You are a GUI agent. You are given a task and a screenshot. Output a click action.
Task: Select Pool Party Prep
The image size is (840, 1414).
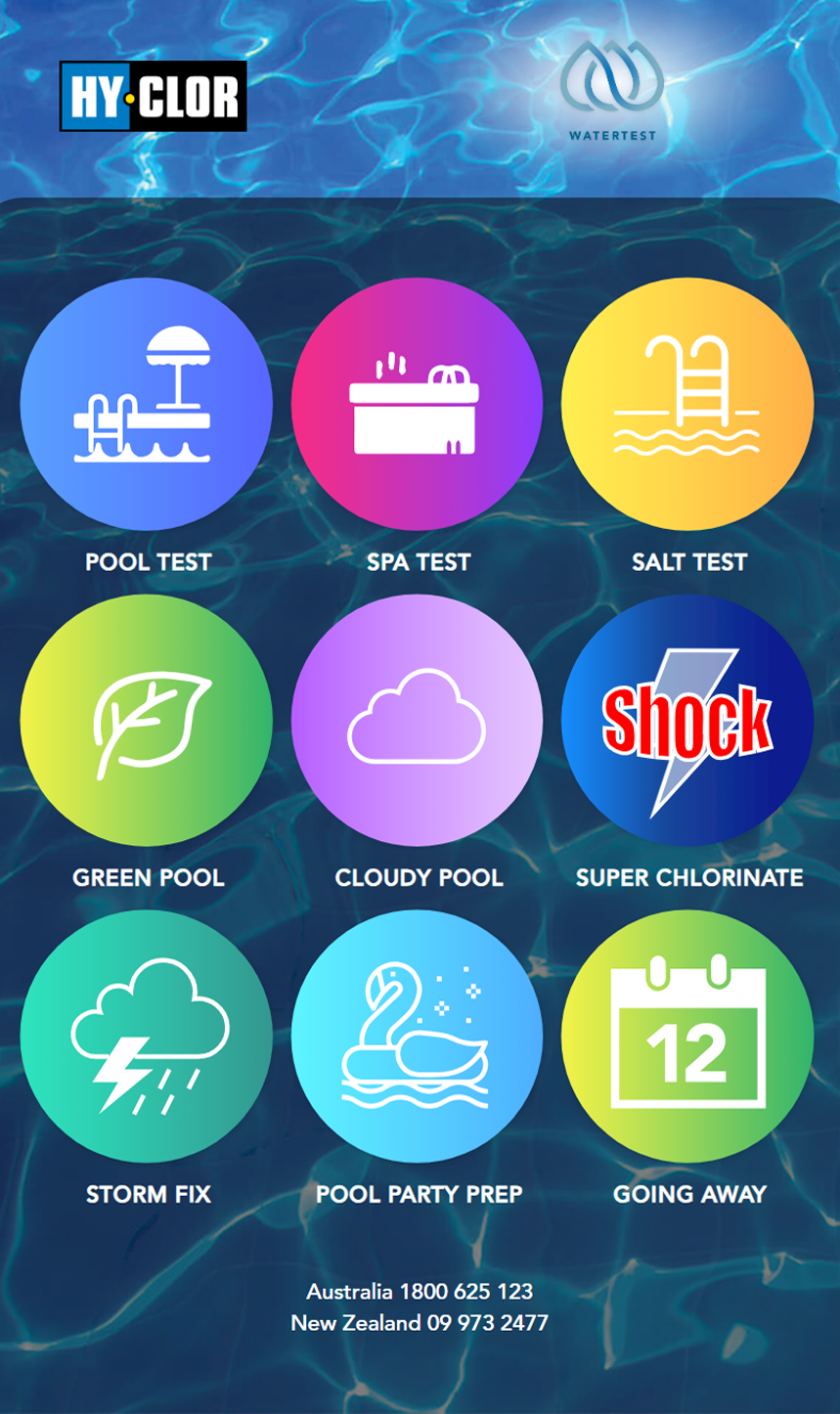[418, 1037]
